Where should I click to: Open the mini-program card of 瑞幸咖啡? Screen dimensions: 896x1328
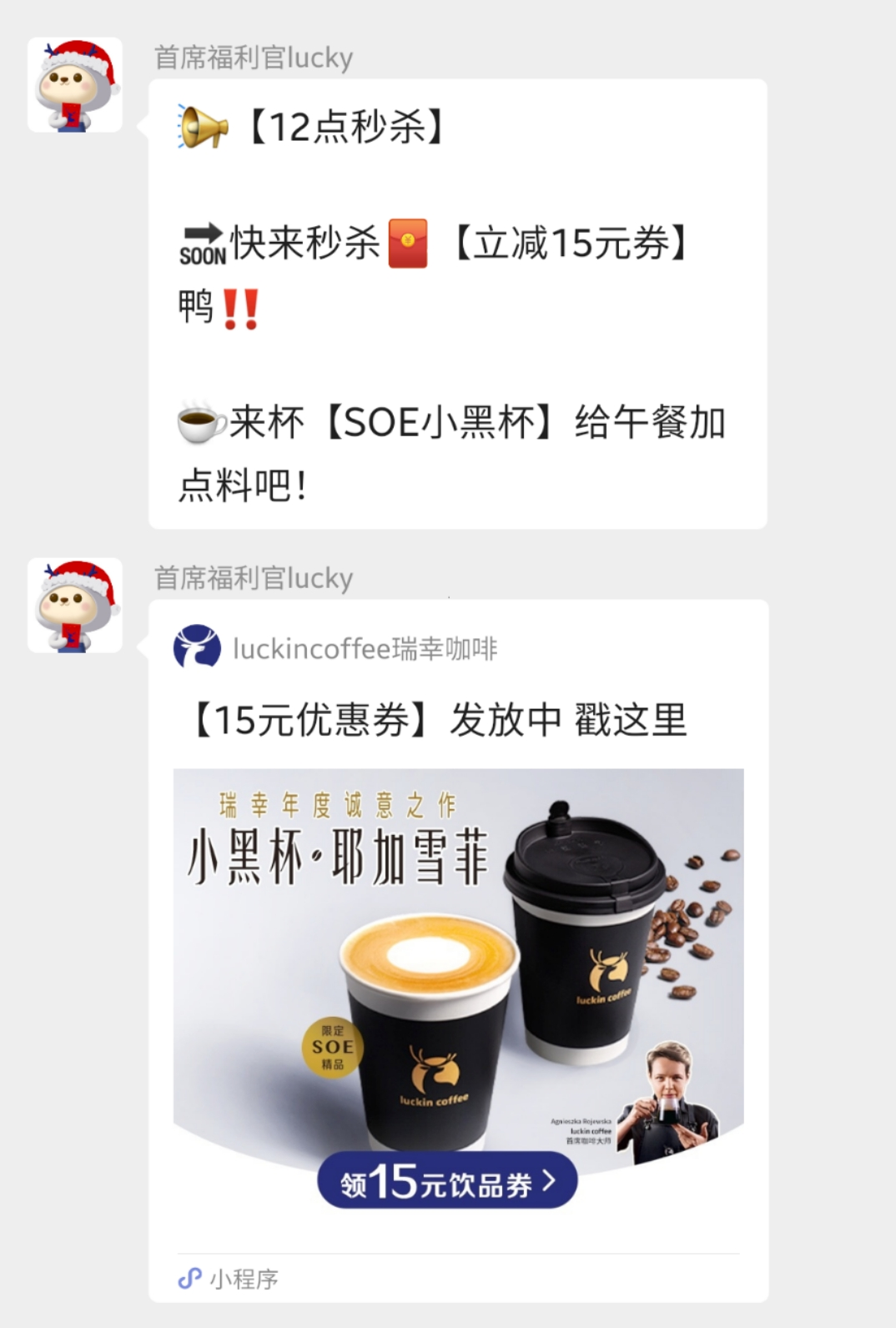[x=457, y=918]
